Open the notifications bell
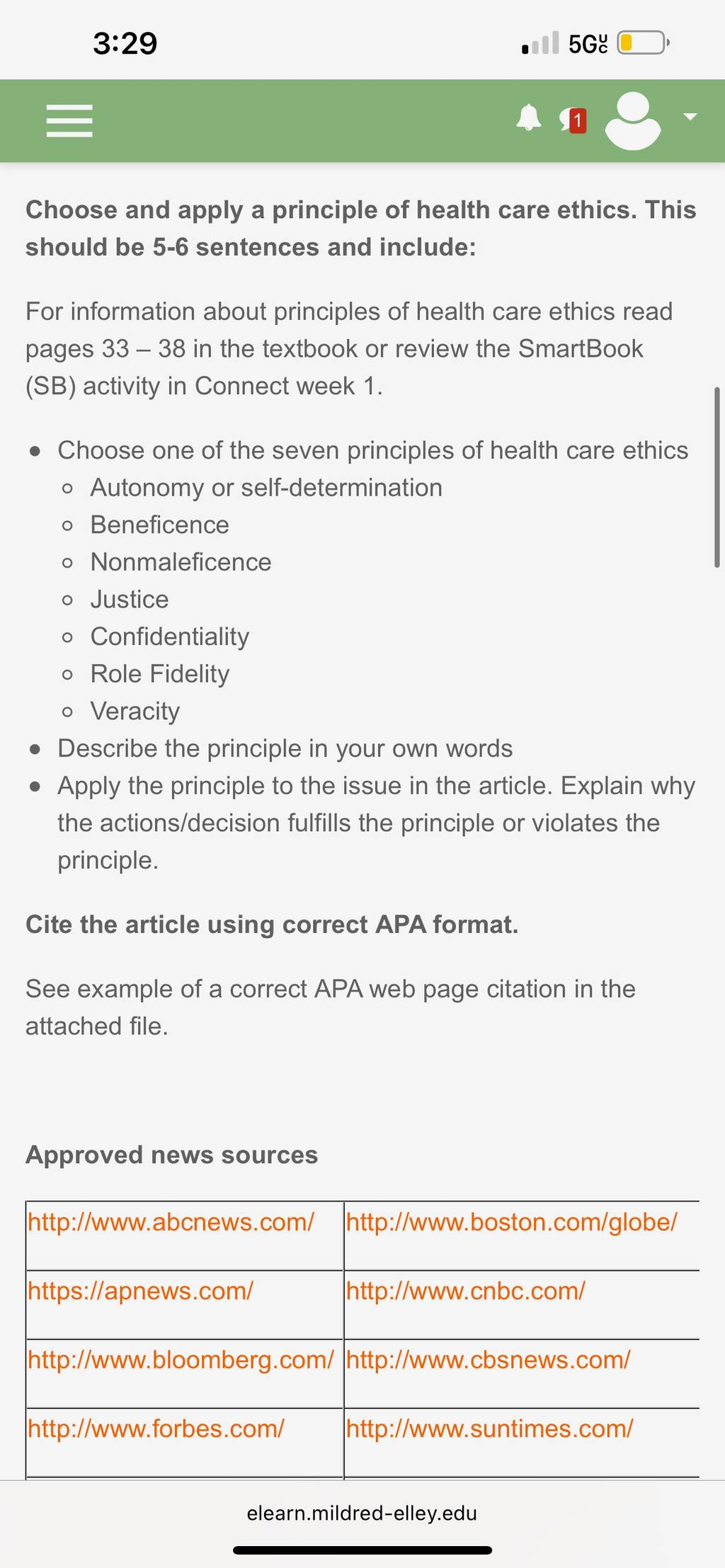Viewport: 725px width, 1568px height. [x=529, y=118]
